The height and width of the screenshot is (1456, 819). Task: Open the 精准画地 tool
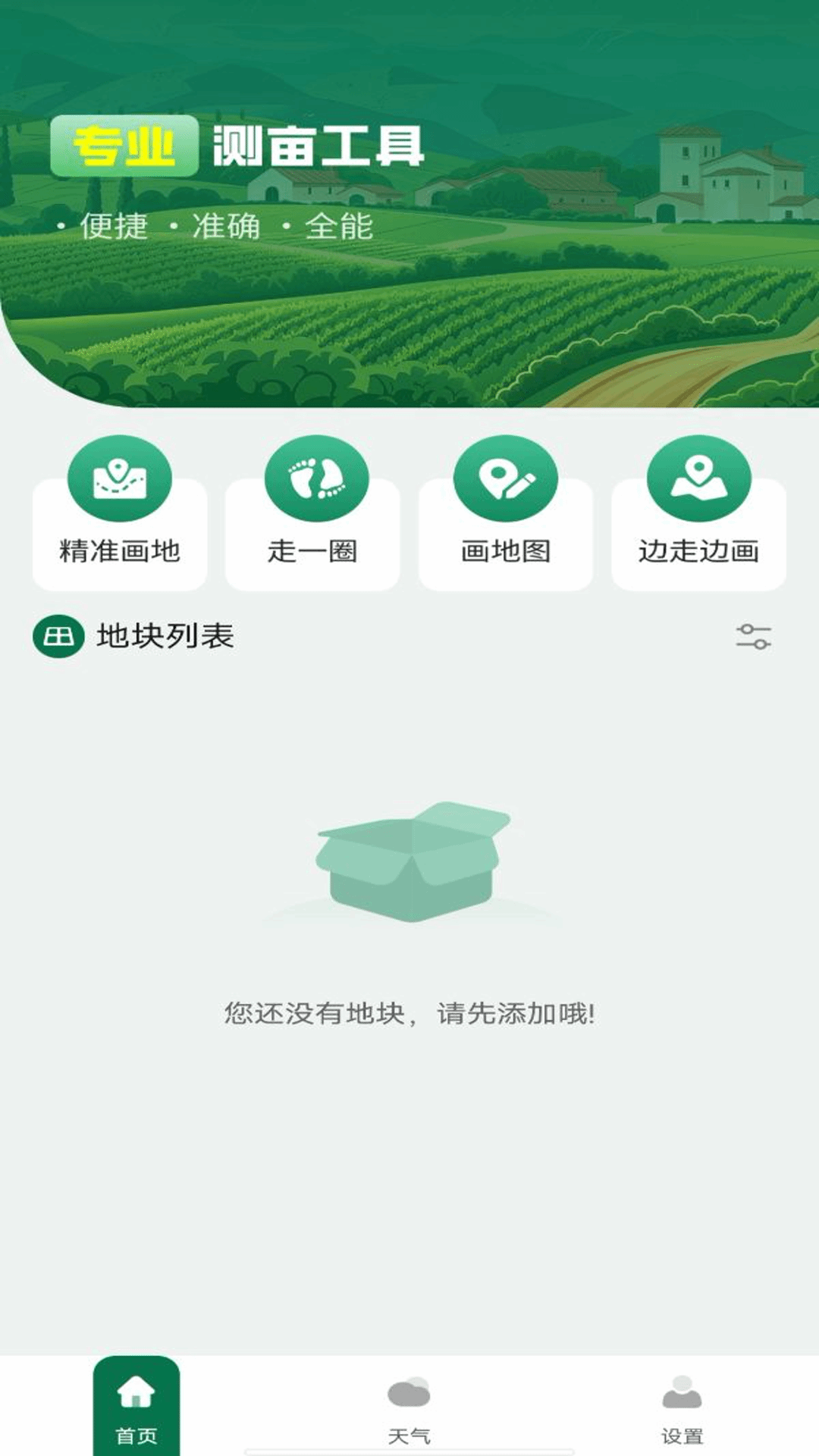[120, 516]
